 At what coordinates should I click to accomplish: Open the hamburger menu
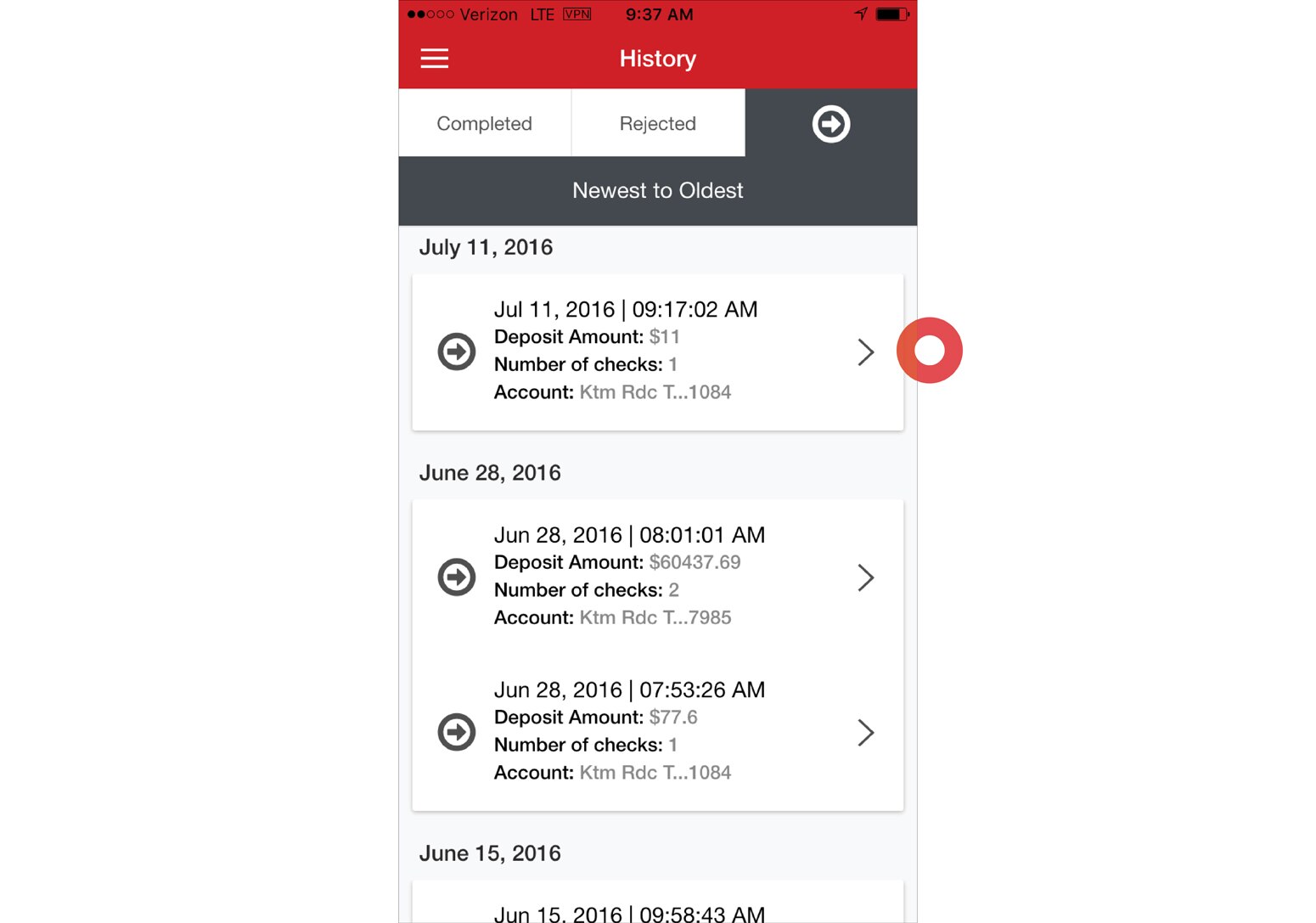point(434,59)
